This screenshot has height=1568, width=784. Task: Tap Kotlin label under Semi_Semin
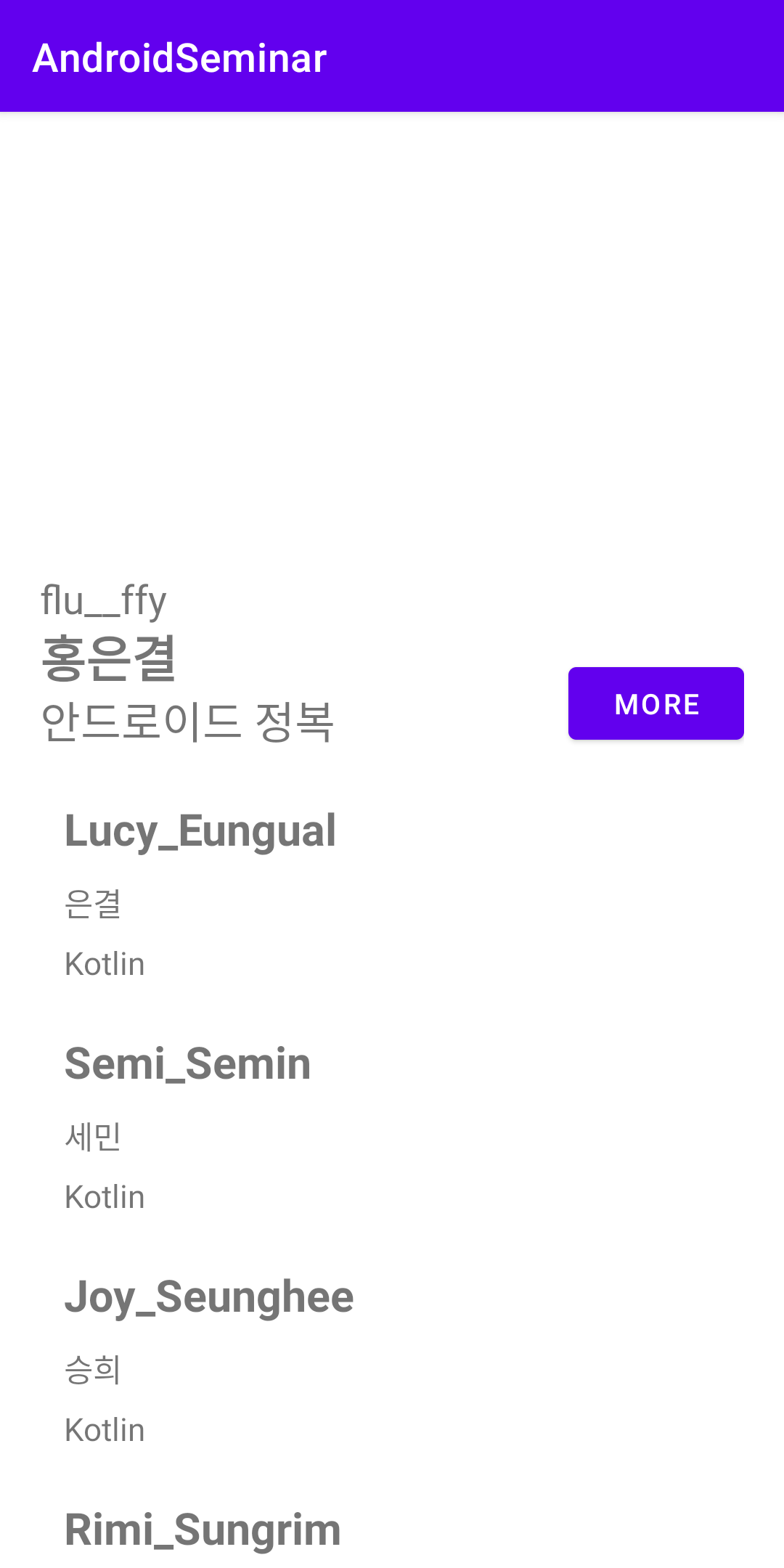(x=105, y=1196)
